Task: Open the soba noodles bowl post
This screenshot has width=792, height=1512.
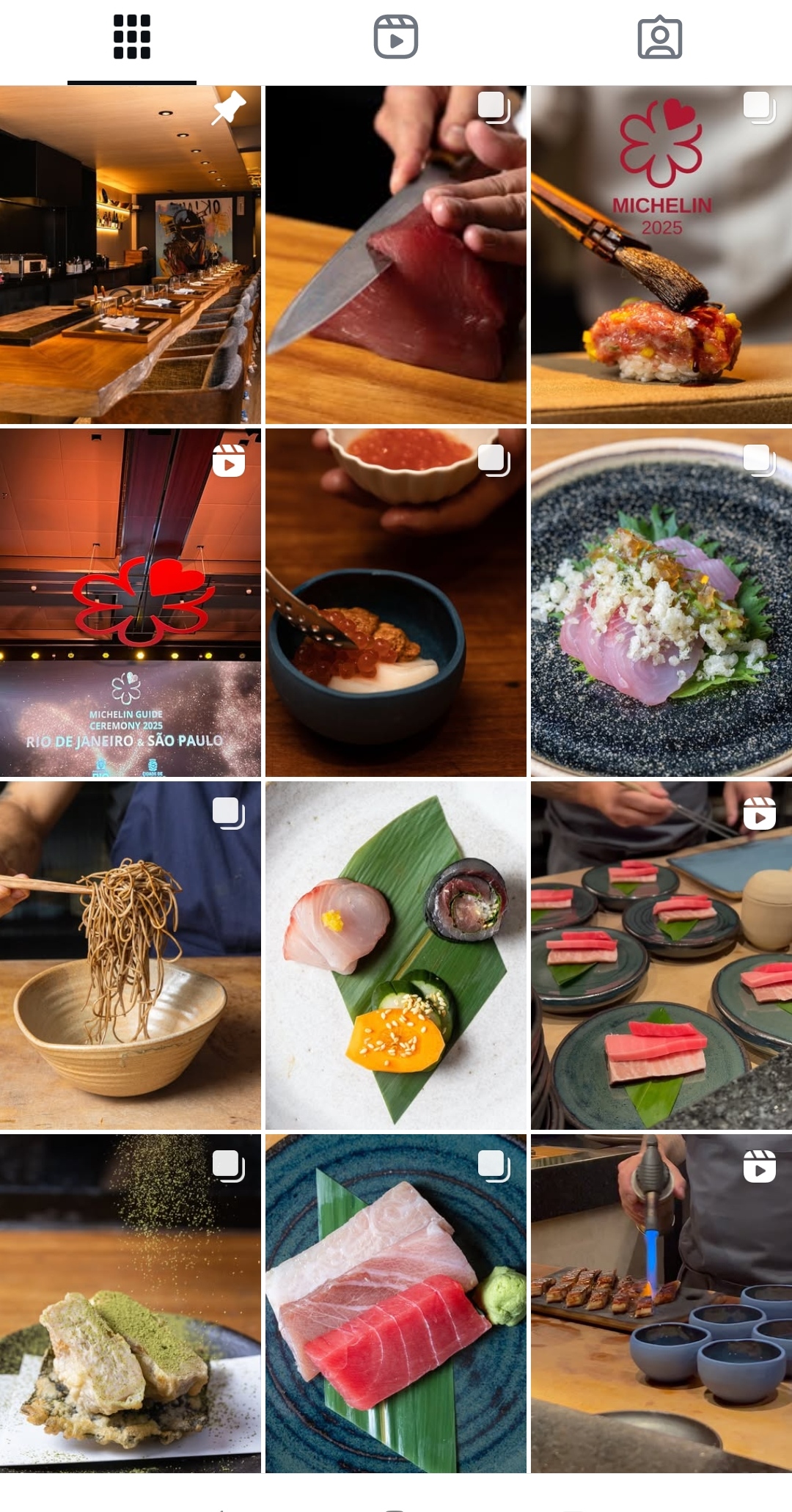Action: point(131,955)
